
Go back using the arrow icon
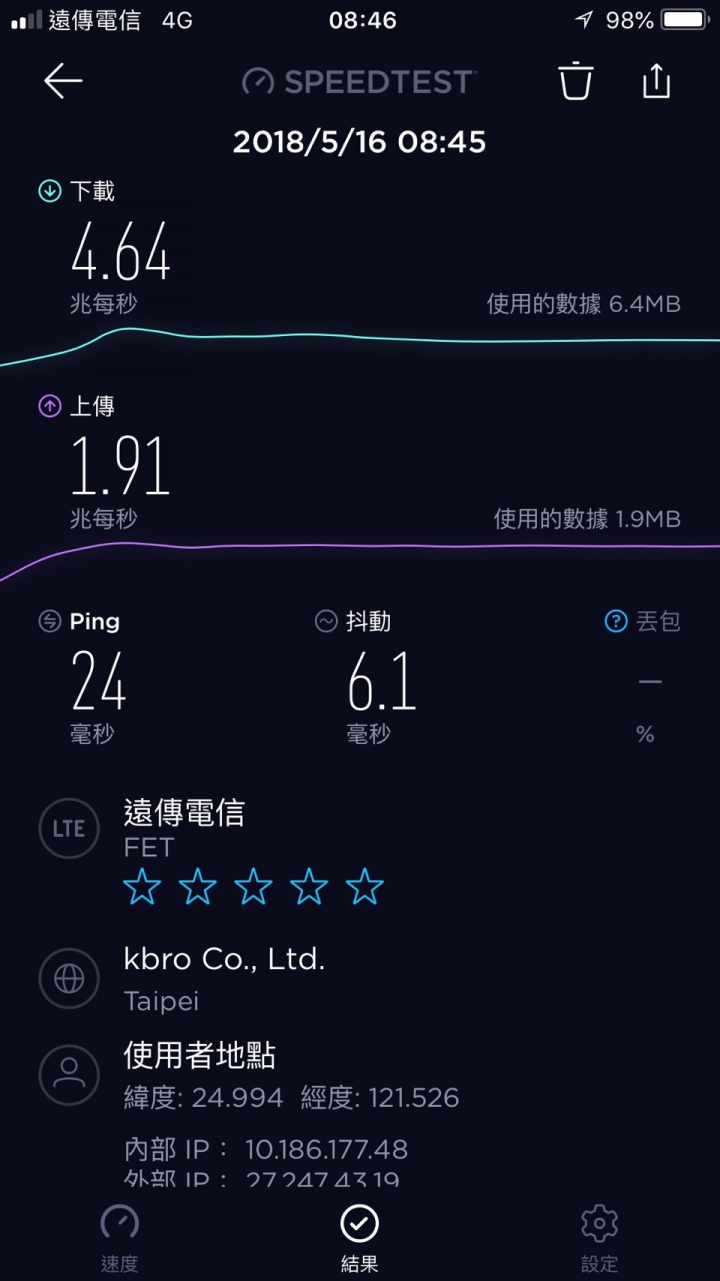click(x=63, y=81)
